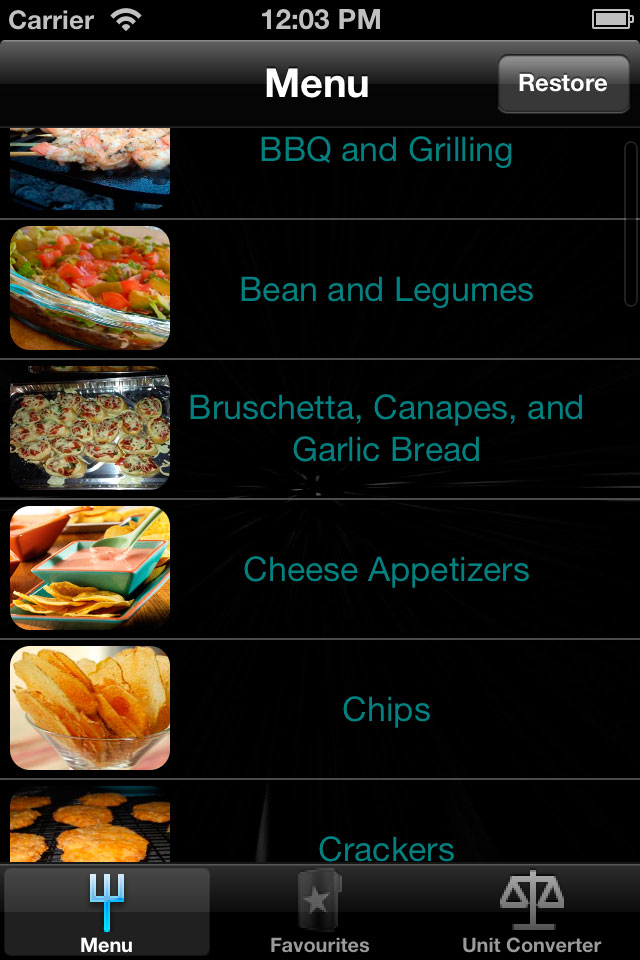Switch to the Menu tab
The image size is (640, 960).
tap(106, 912)
